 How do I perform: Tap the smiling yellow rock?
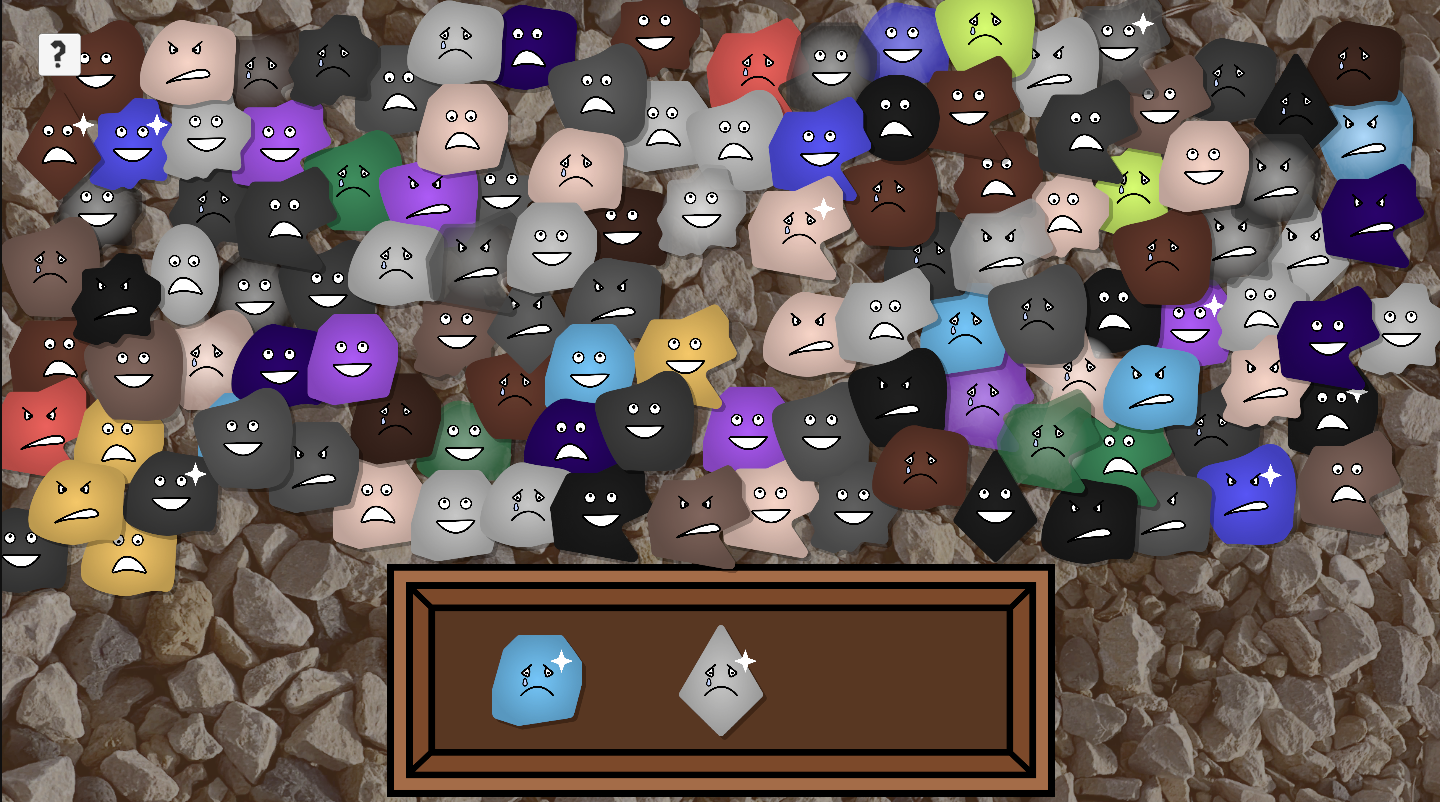(684, 352)
